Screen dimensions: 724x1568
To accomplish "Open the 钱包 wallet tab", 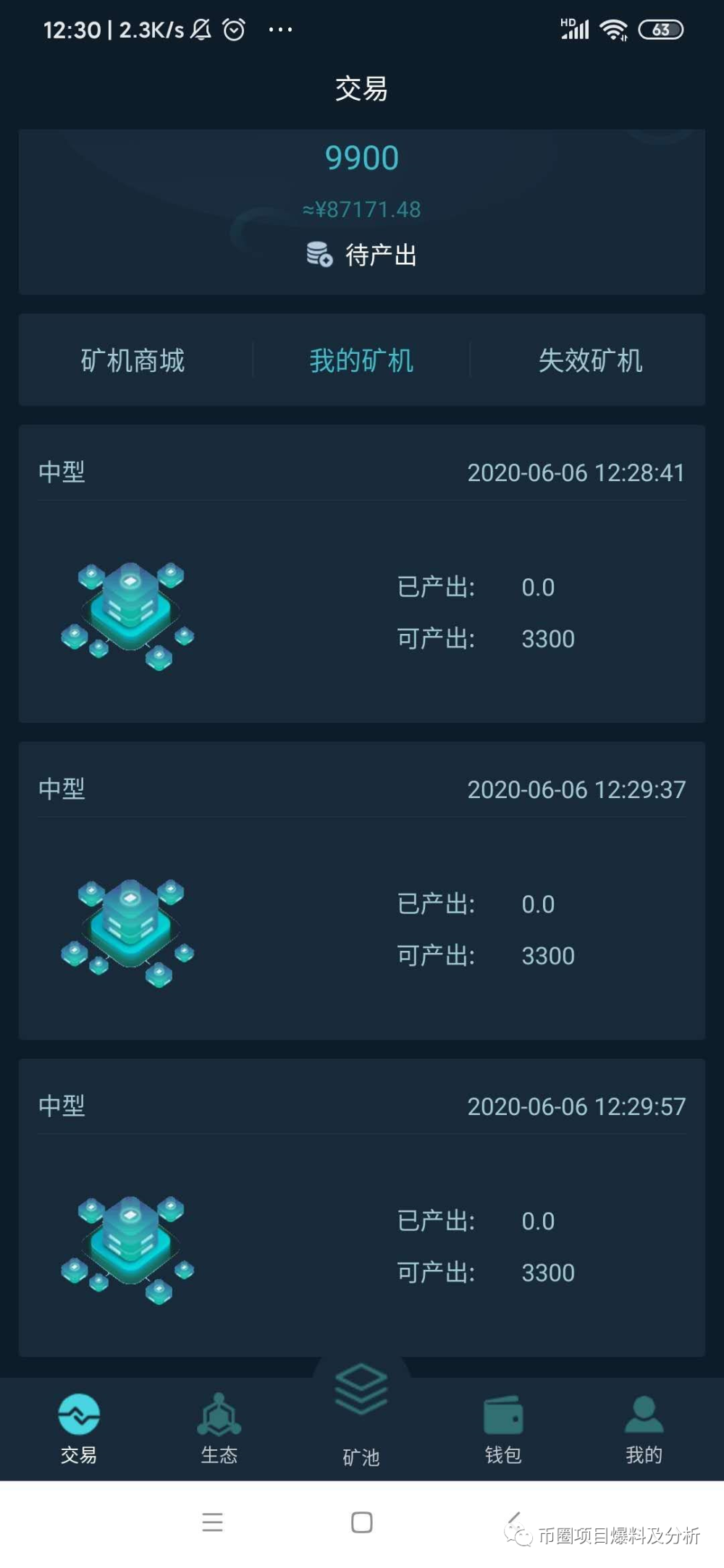I will (503, 1429).
